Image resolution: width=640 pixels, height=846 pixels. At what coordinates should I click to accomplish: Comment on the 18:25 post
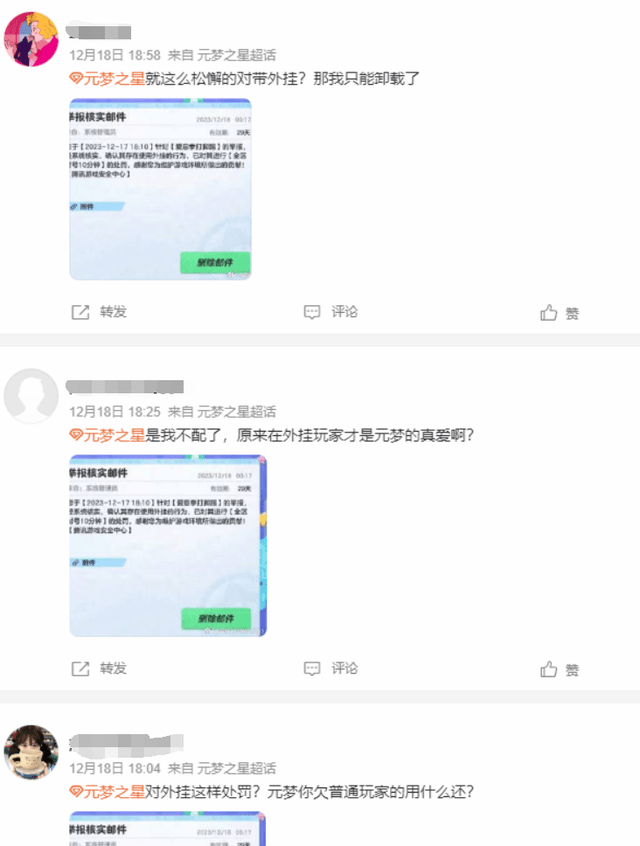pos(331,668)
